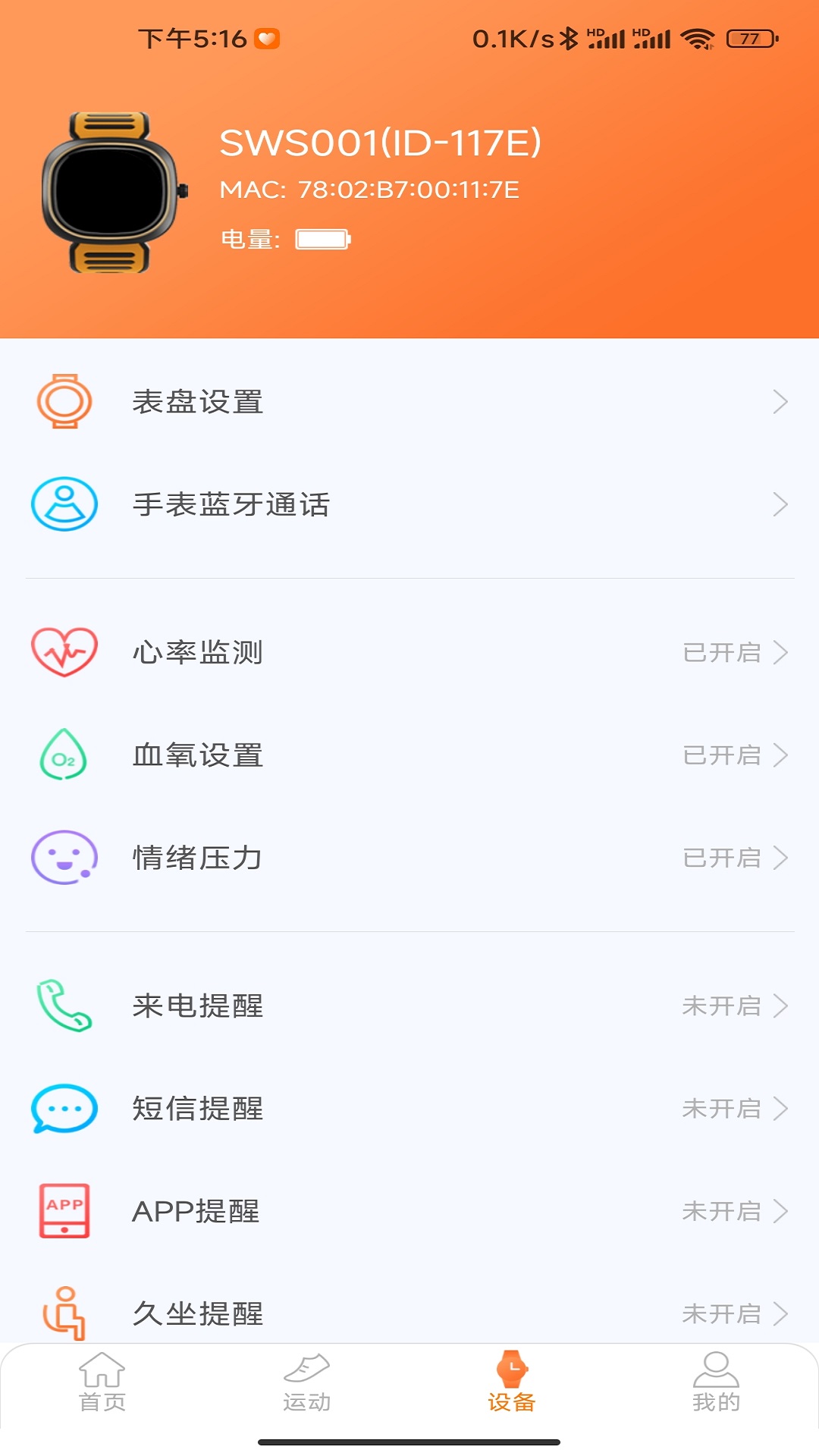Open 手表蓝牙通话 Bluetooth call settings
819x1456 pixels.
pos(409,503)
